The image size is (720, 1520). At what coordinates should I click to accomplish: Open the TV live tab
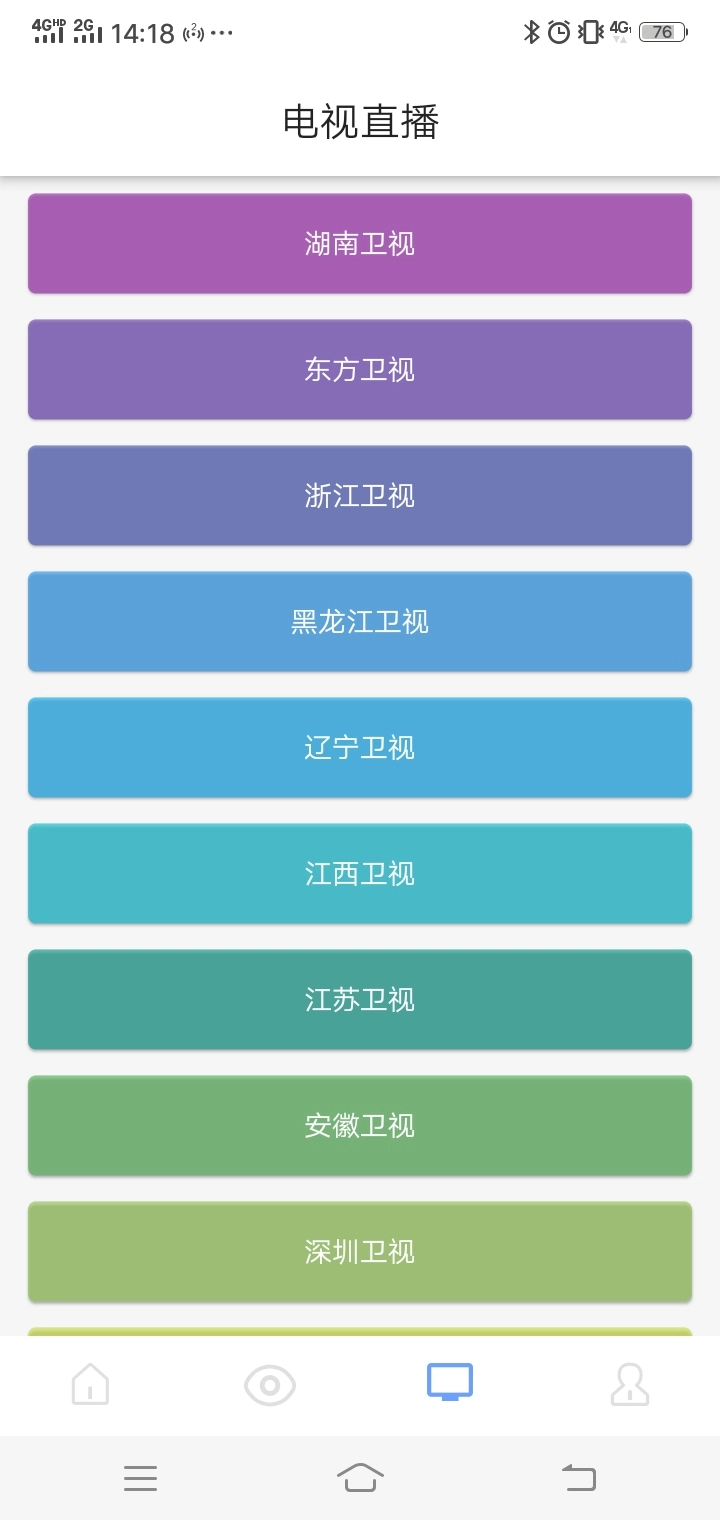coord(450,1383)
